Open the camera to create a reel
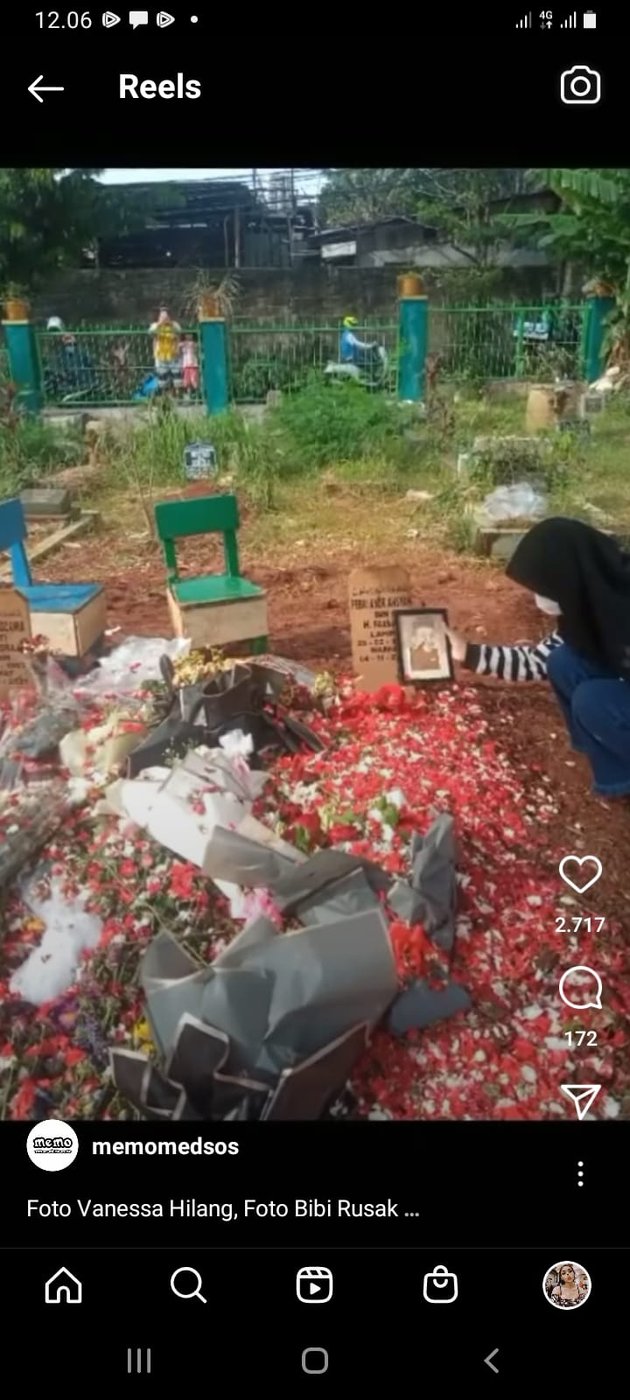The height and width of the screenshot is (1400, 630). pos(580,86)
